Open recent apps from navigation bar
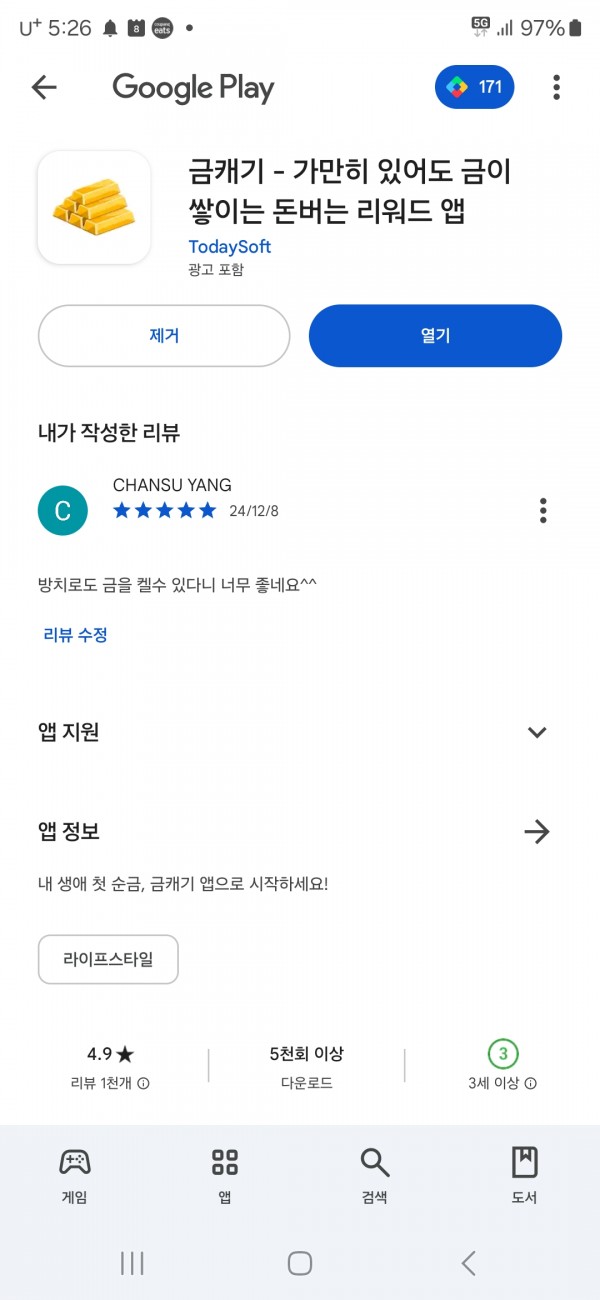 pos(132,1263)
